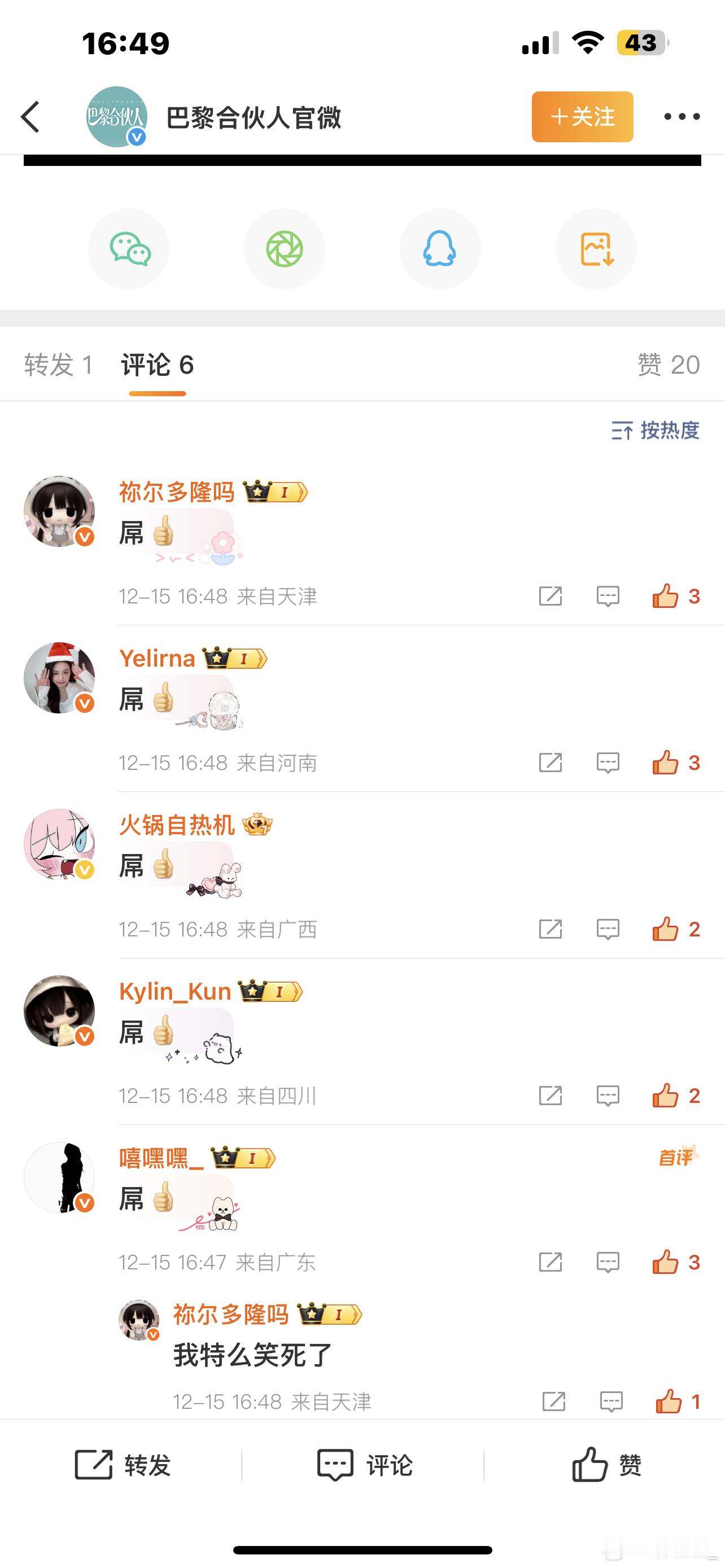Tap the back arrow to leave this post
This screenshot has width=725, height=1568.
30,118
